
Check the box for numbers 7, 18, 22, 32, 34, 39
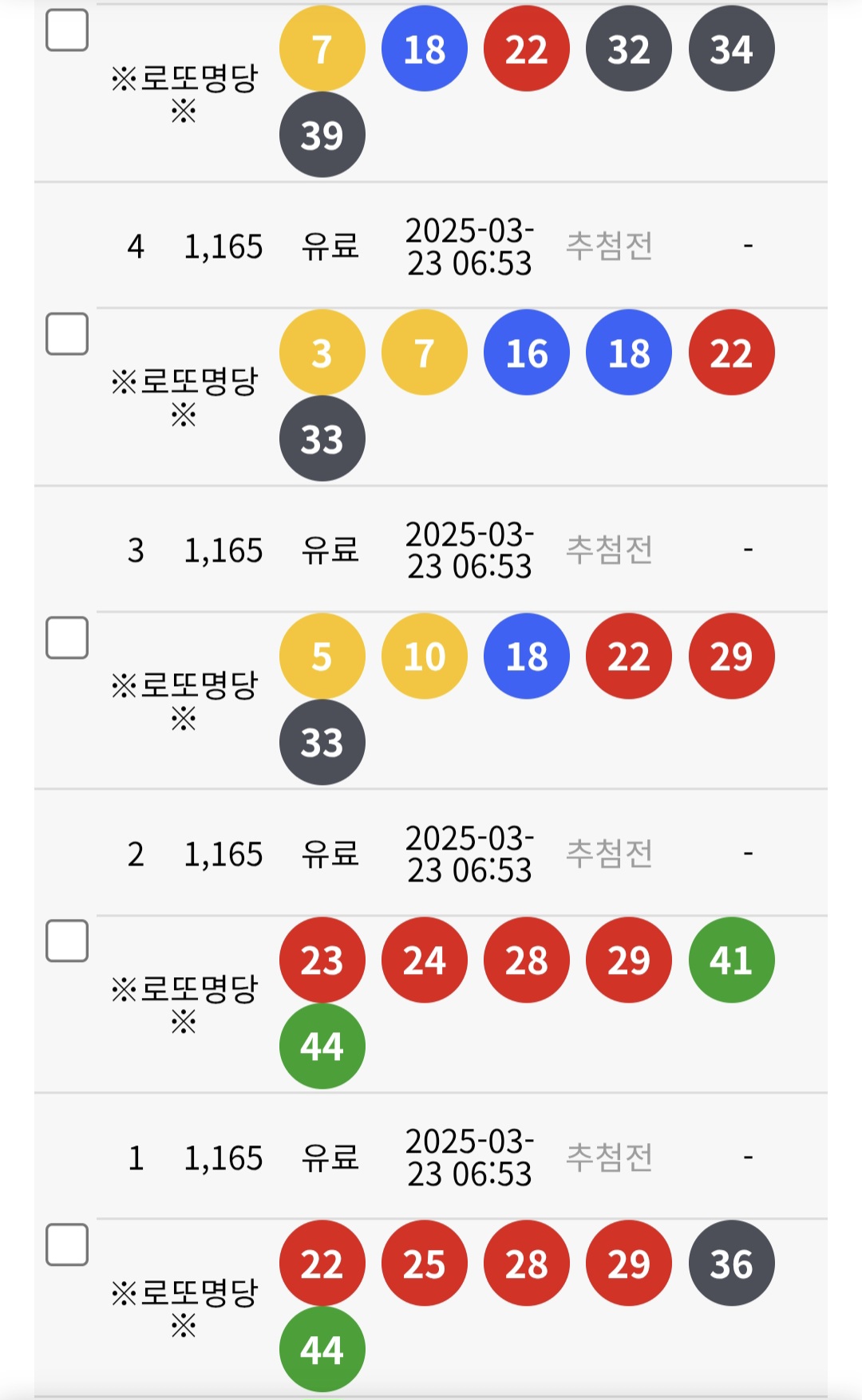67,30
